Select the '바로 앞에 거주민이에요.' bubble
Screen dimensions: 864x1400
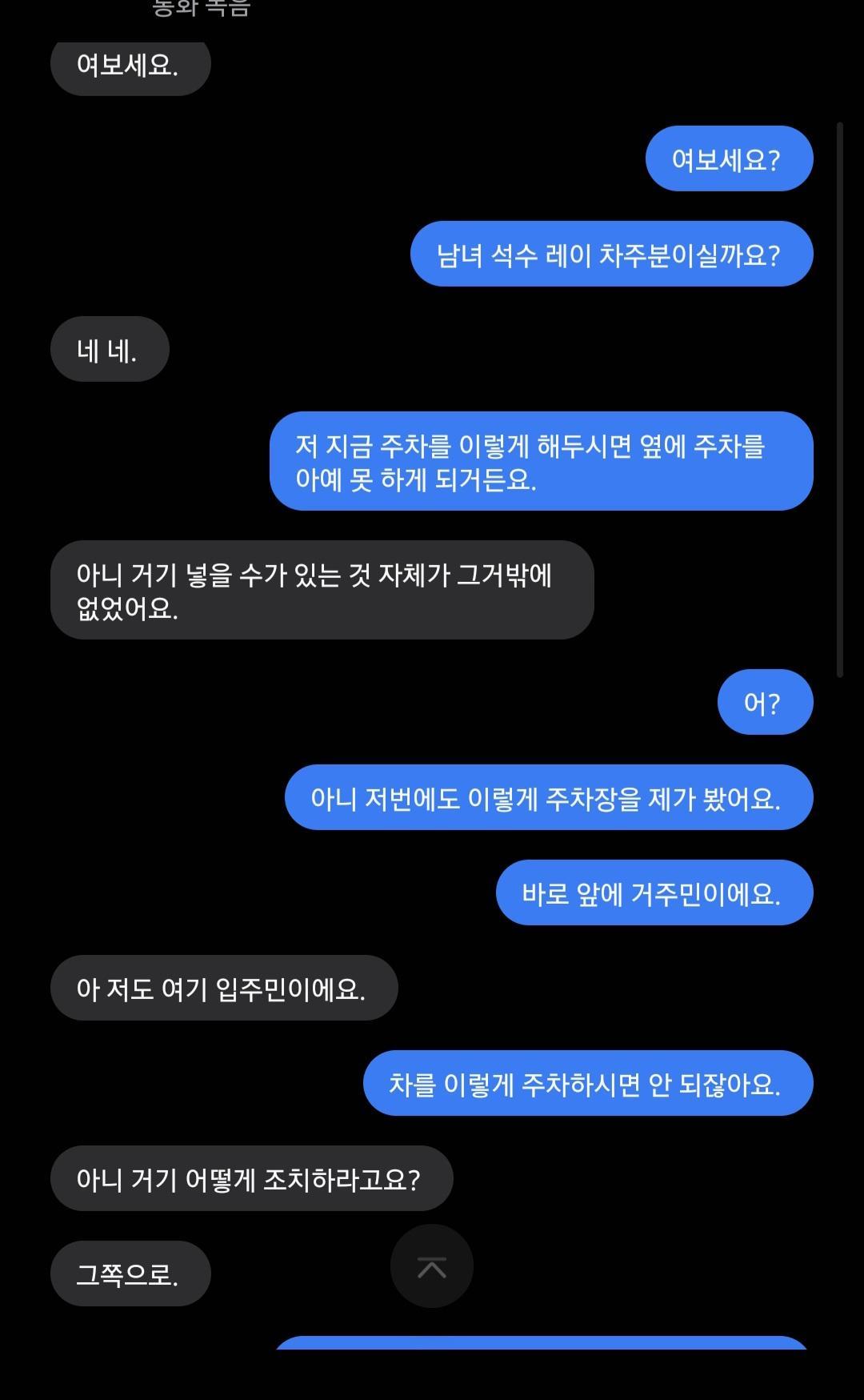655,893
